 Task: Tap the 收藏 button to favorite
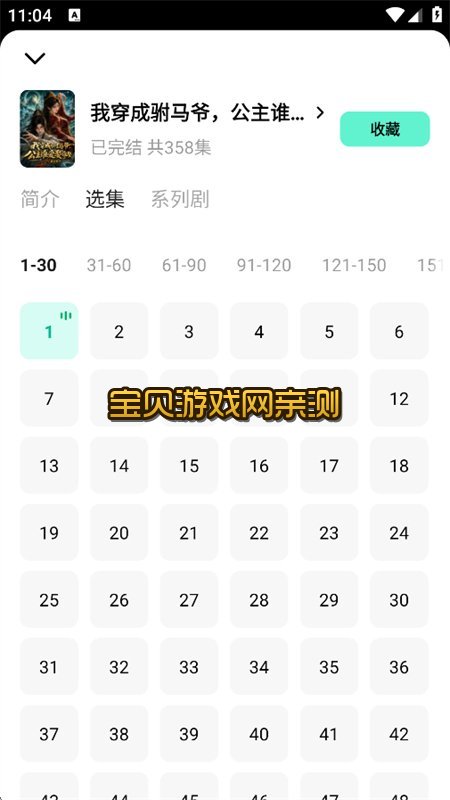pyautogui.click(x=385, y=129)
